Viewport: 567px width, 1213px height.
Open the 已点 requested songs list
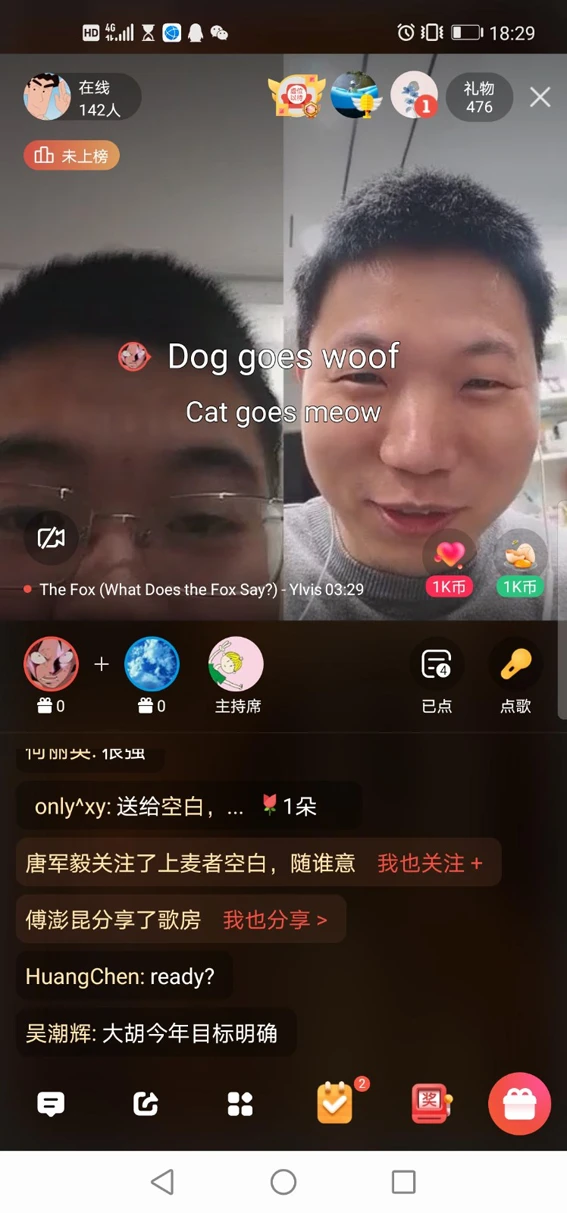(x=436, y=676)
